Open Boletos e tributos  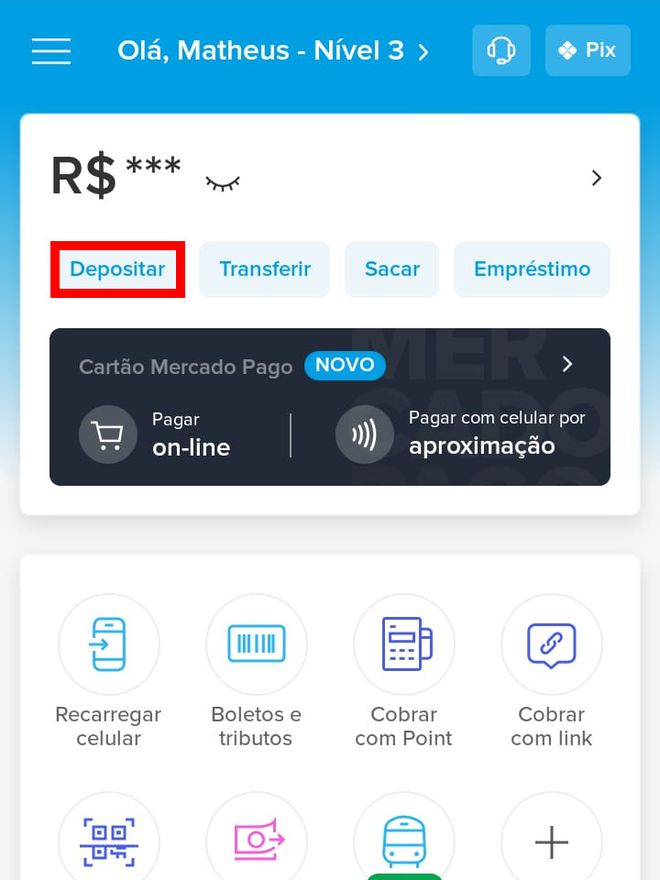pyautogui.click(x=256, y=645)
